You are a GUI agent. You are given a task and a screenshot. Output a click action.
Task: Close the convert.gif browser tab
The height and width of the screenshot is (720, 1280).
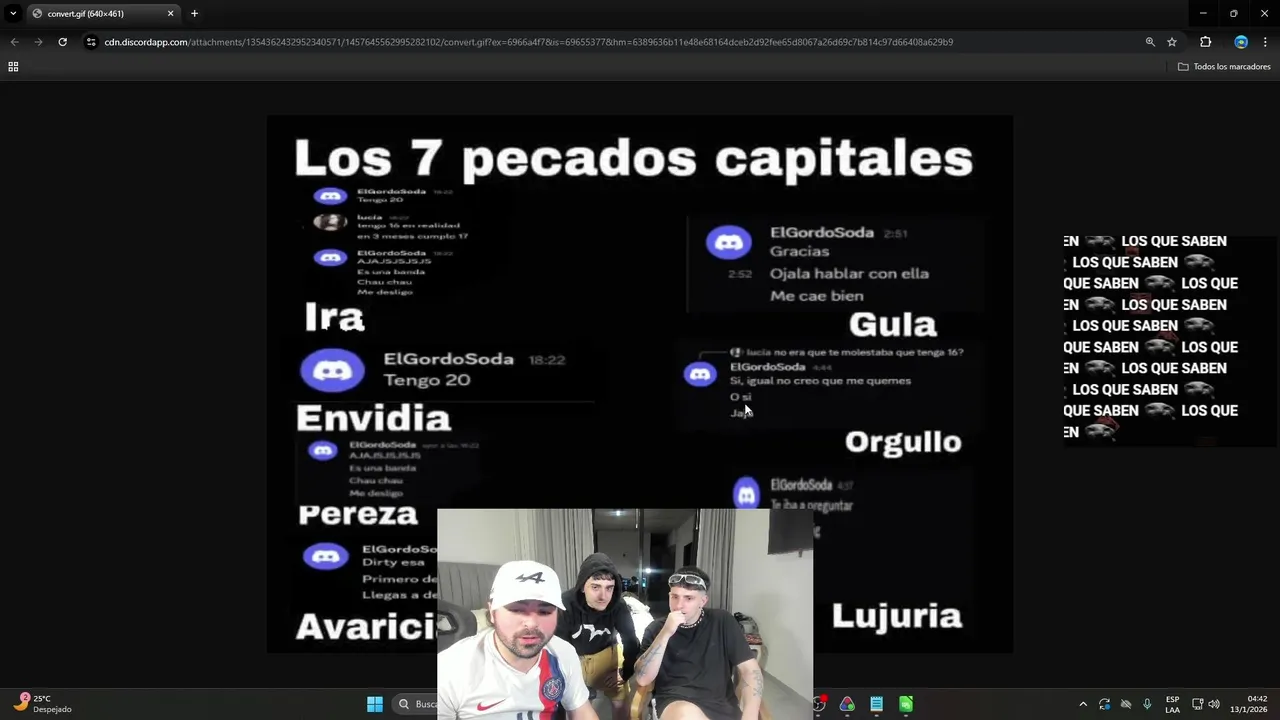click(170, 14)
